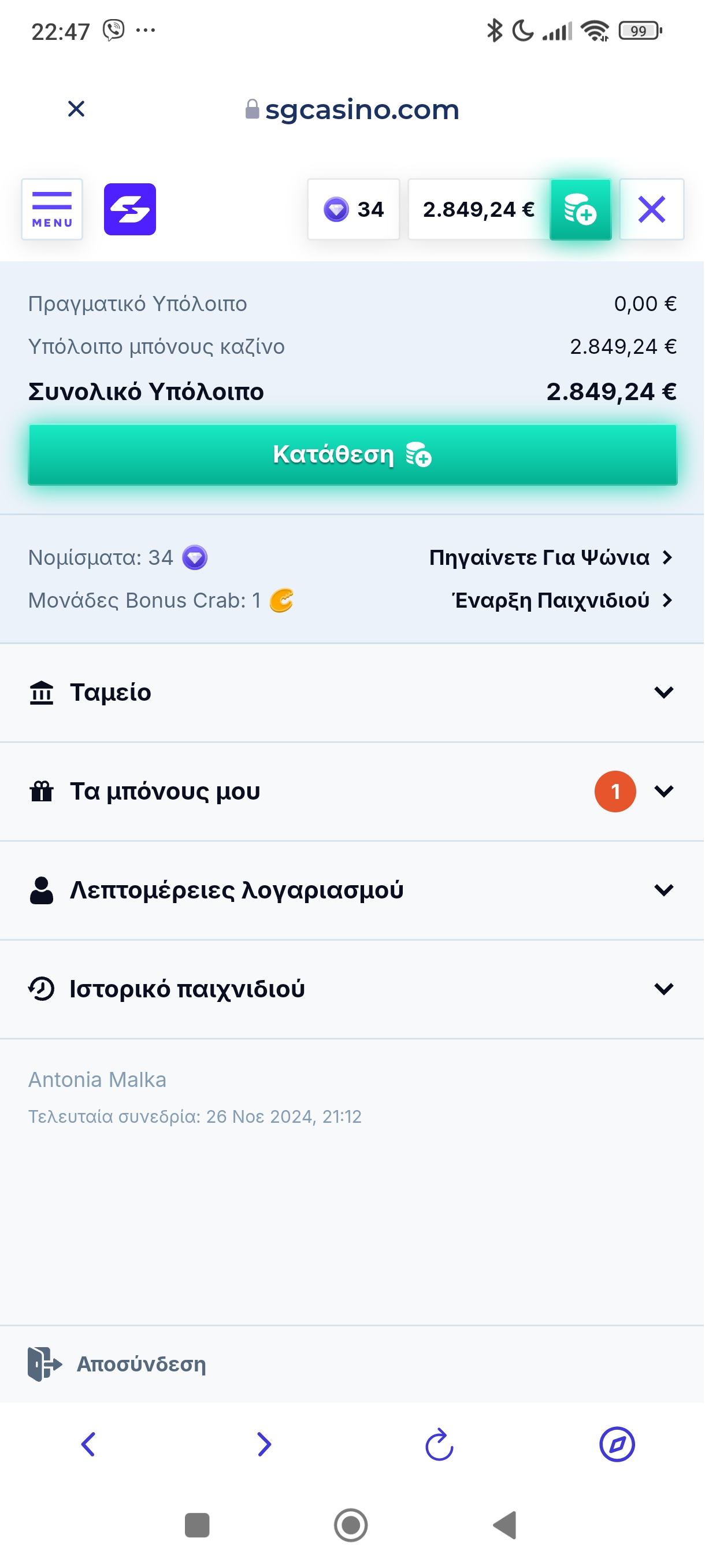Expand Λεπτομέρειες λογαριασμού section
This screenshot has height=1568, width=705.
[352, 890]
